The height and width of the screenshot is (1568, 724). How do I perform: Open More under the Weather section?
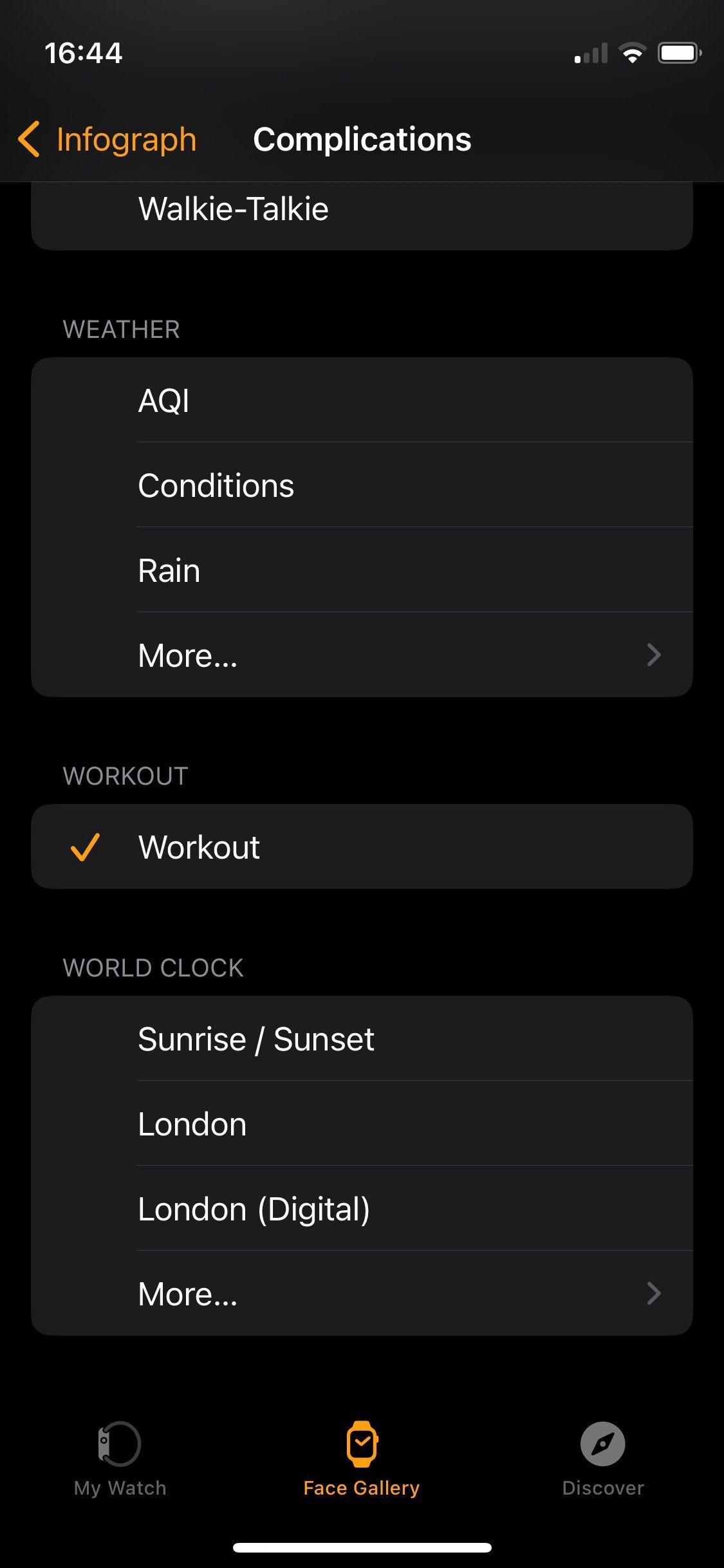pyautogui.click(x=362, y=655)
